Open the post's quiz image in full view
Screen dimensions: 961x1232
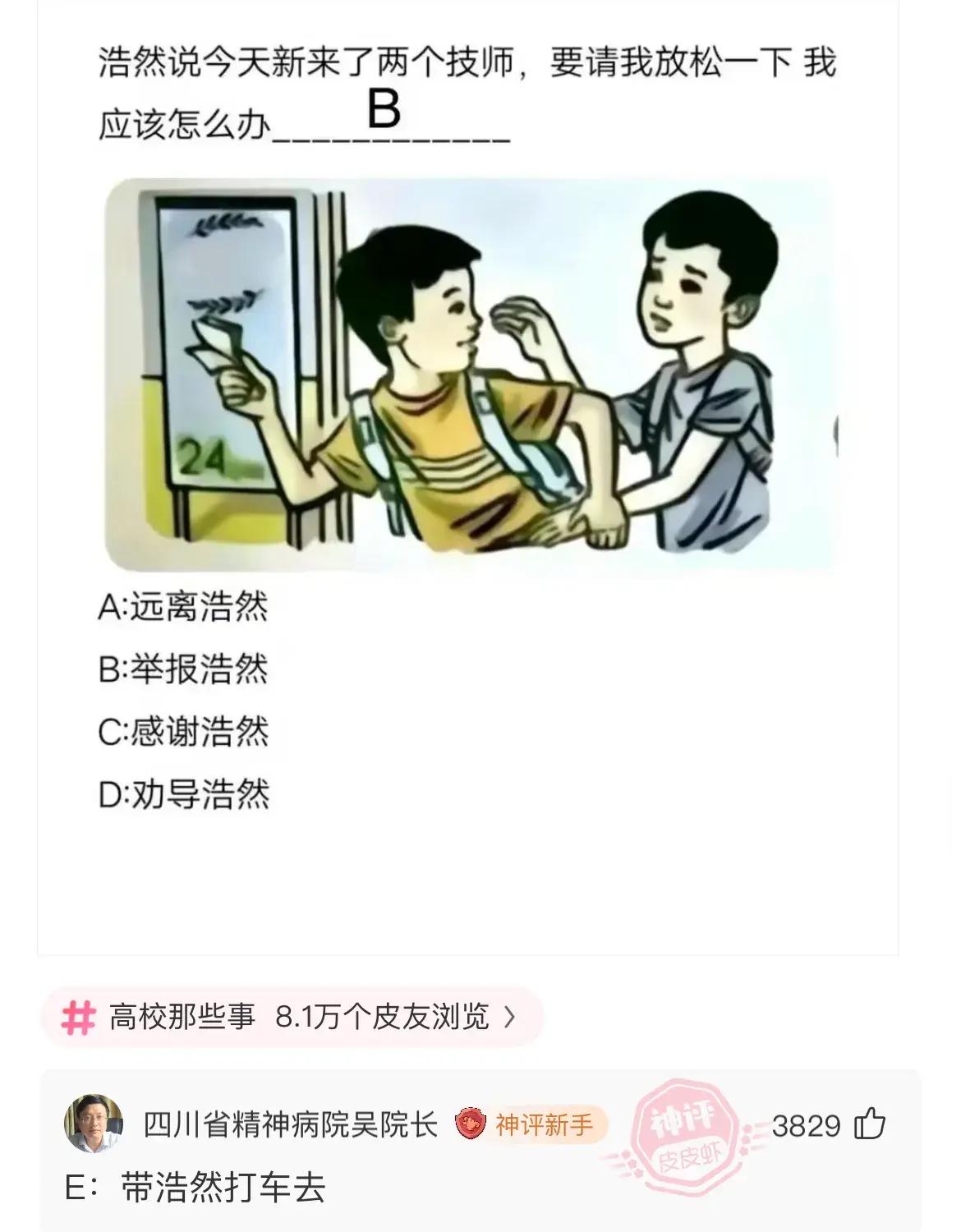pos(469,375)
